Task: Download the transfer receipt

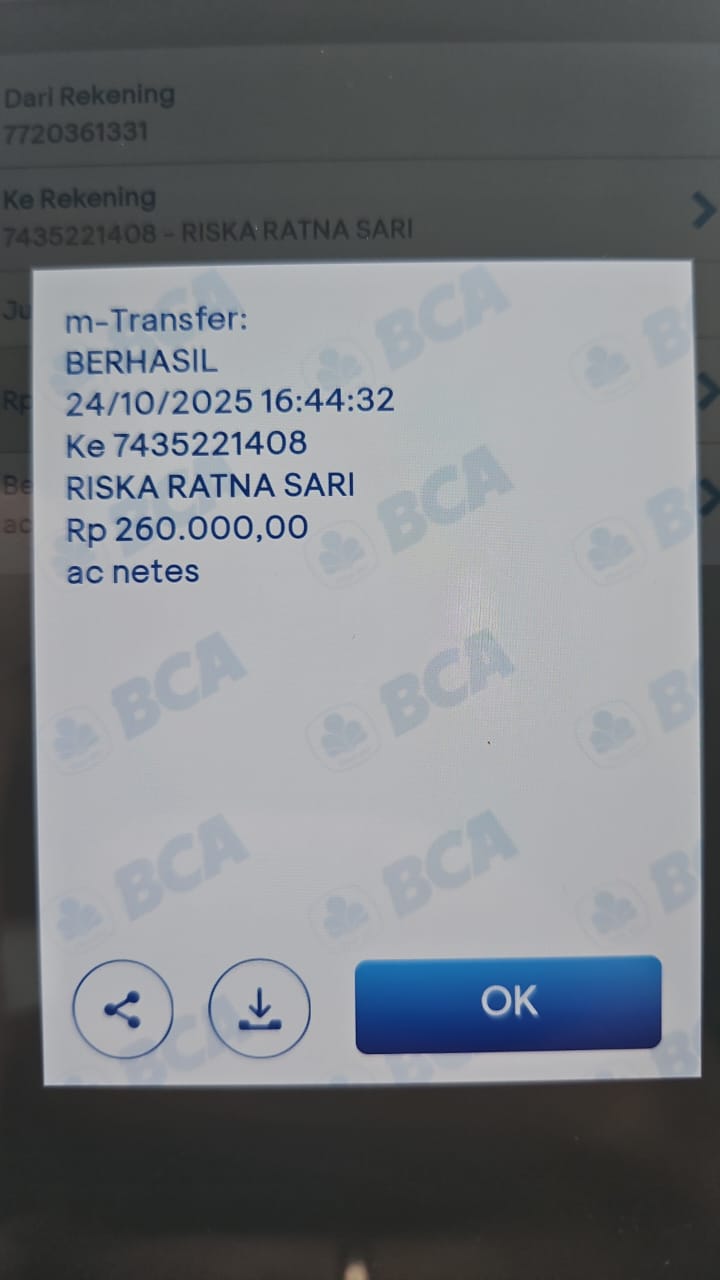Action: 259,1008
